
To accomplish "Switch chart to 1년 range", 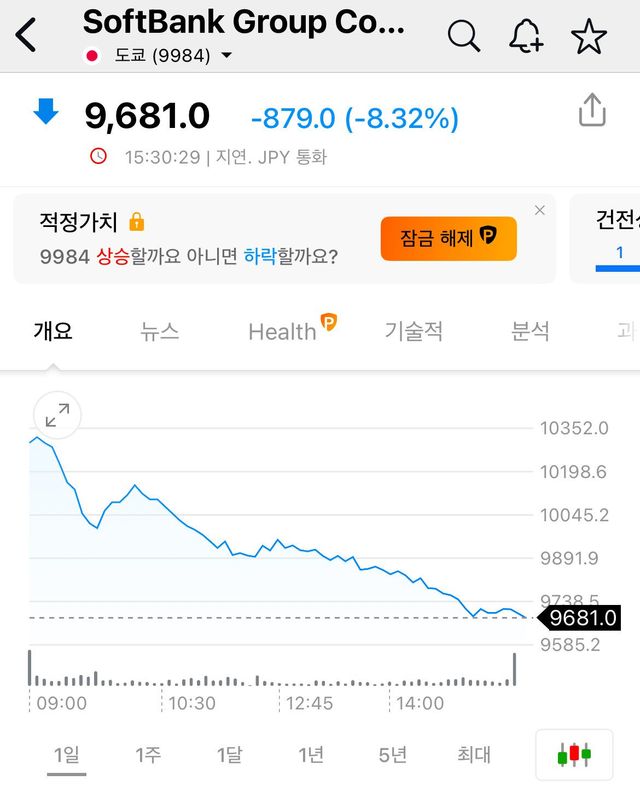I will 311,755.
